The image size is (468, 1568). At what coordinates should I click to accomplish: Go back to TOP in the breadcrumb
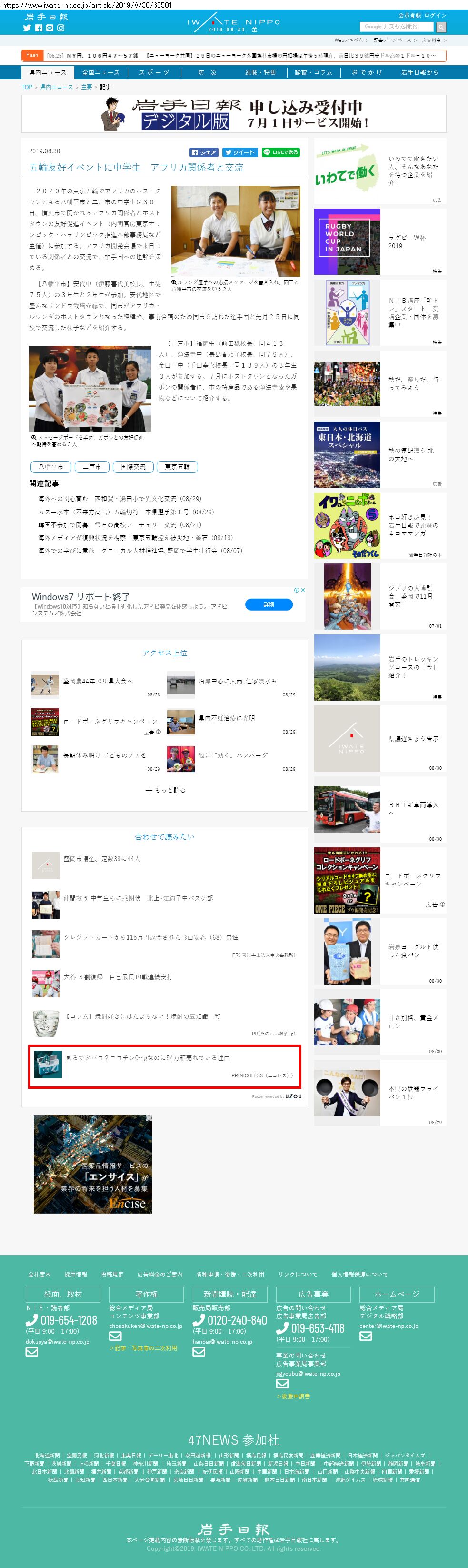27,87
